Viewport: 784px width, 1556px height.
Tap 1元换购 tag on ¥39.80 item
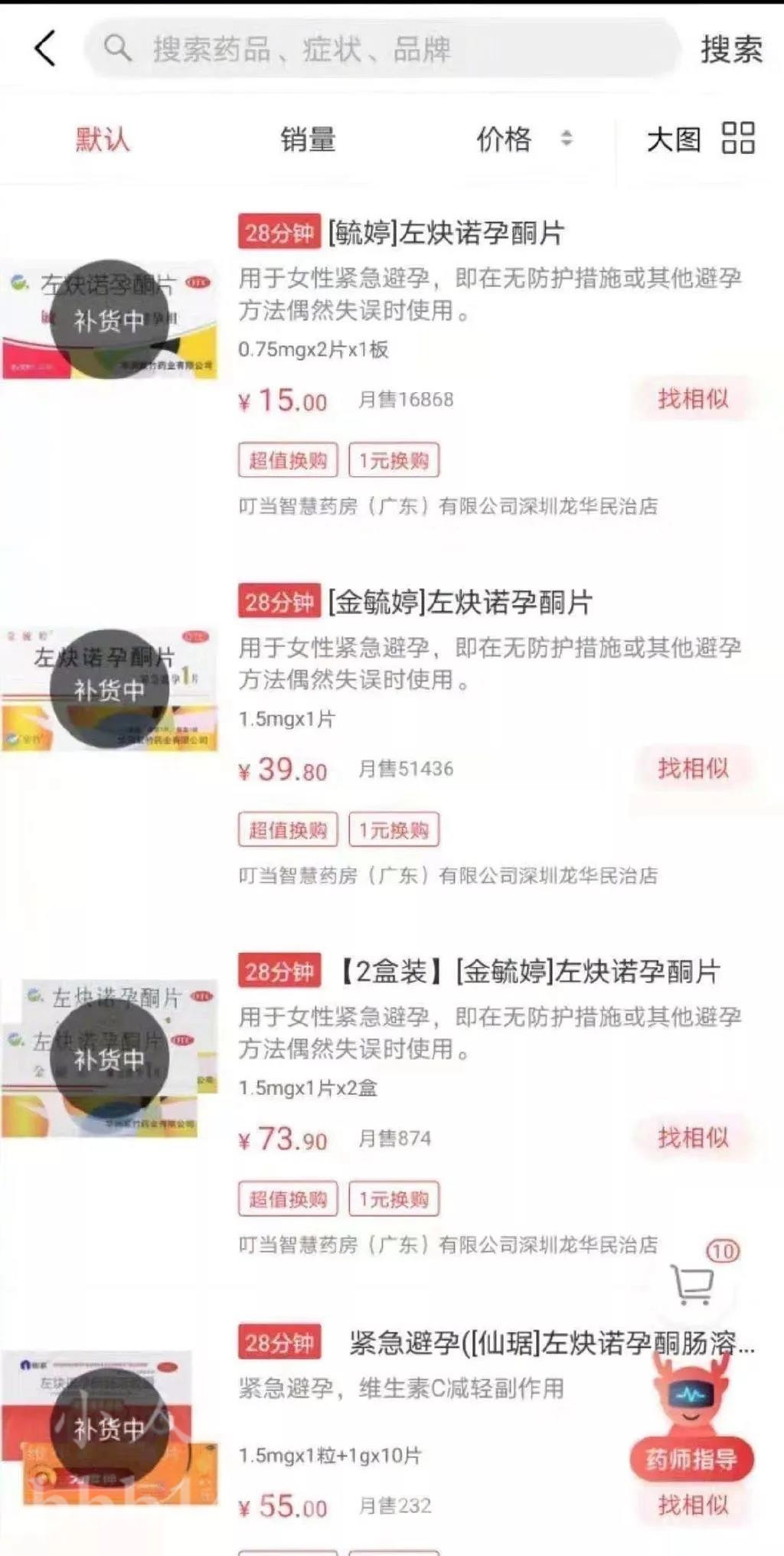click(394, 830)
